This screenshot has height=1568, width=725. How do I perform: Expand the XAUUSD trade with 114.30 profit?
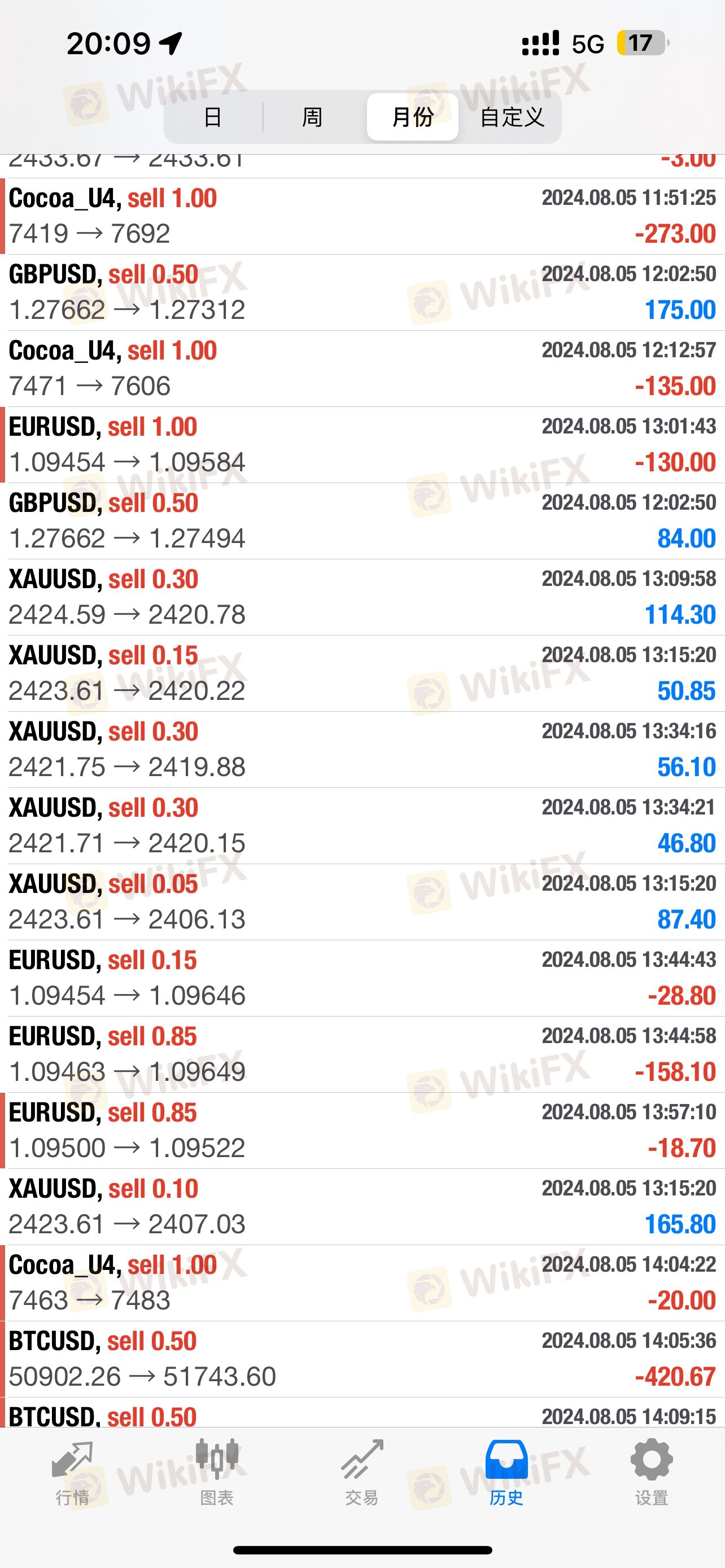pyautogui.click(x=362, y=597)
